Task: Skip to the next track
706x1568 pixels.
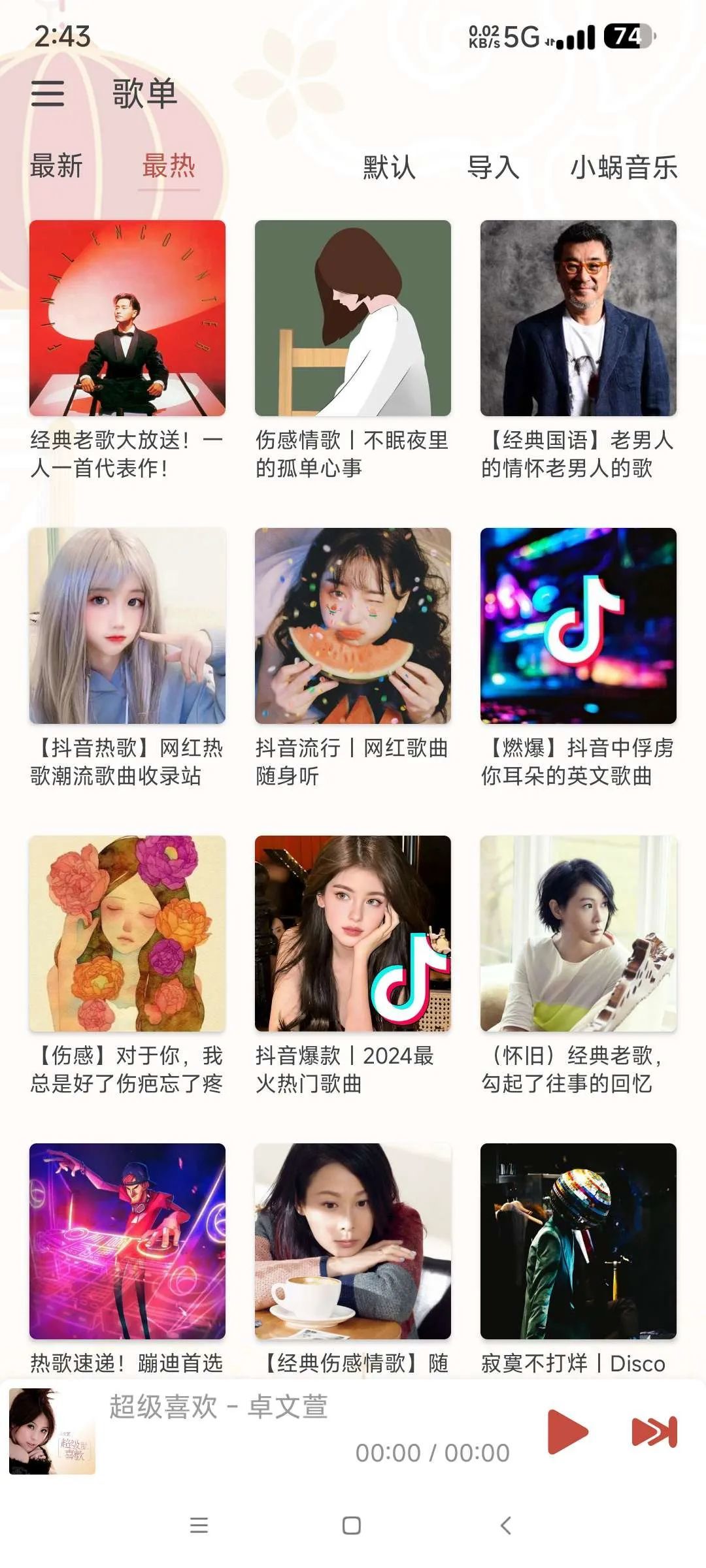Action: pyautogui.click(x=654, y=1432)
